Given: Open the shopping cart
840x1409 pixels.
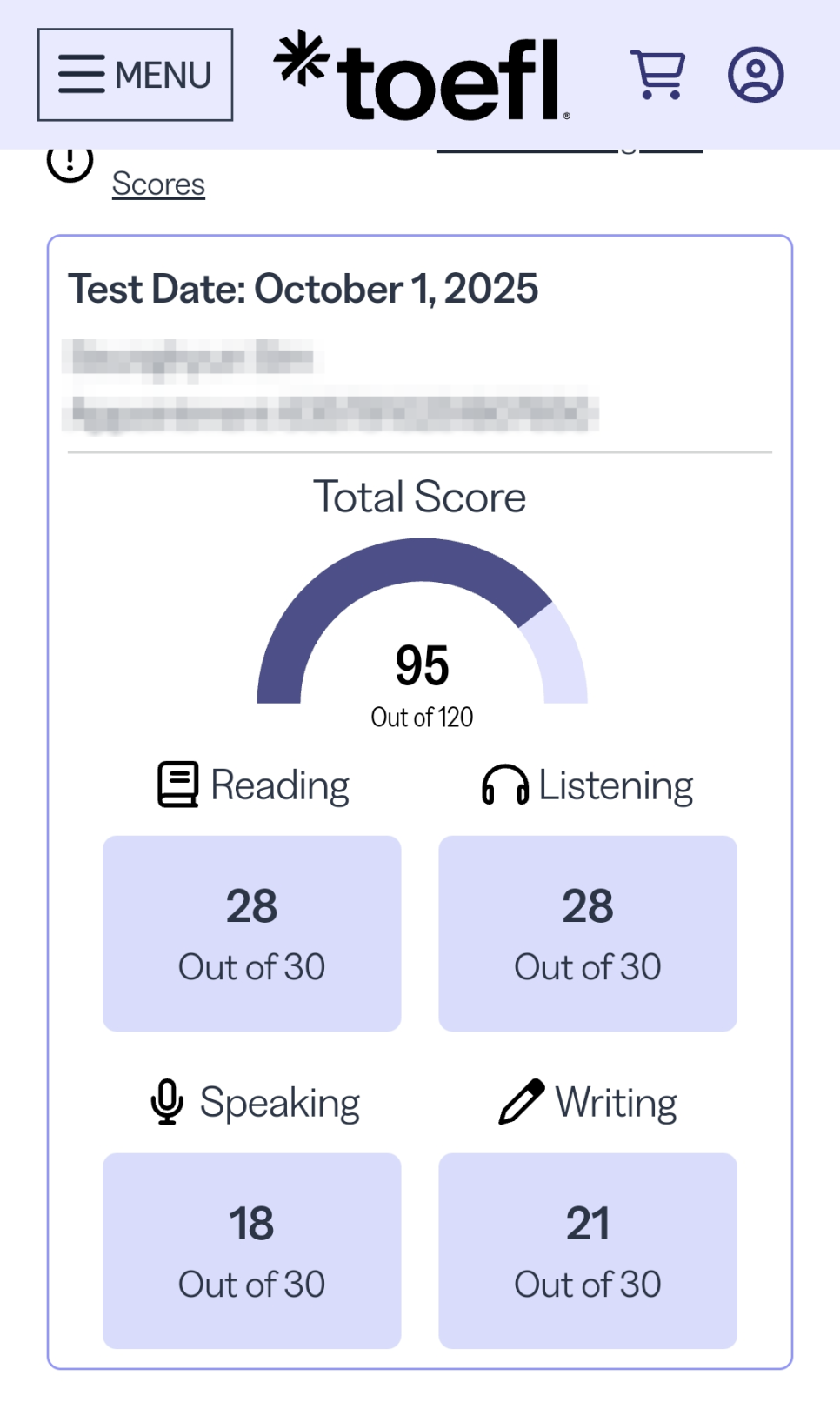Looking at the screenshot, I should click(658, 75).
